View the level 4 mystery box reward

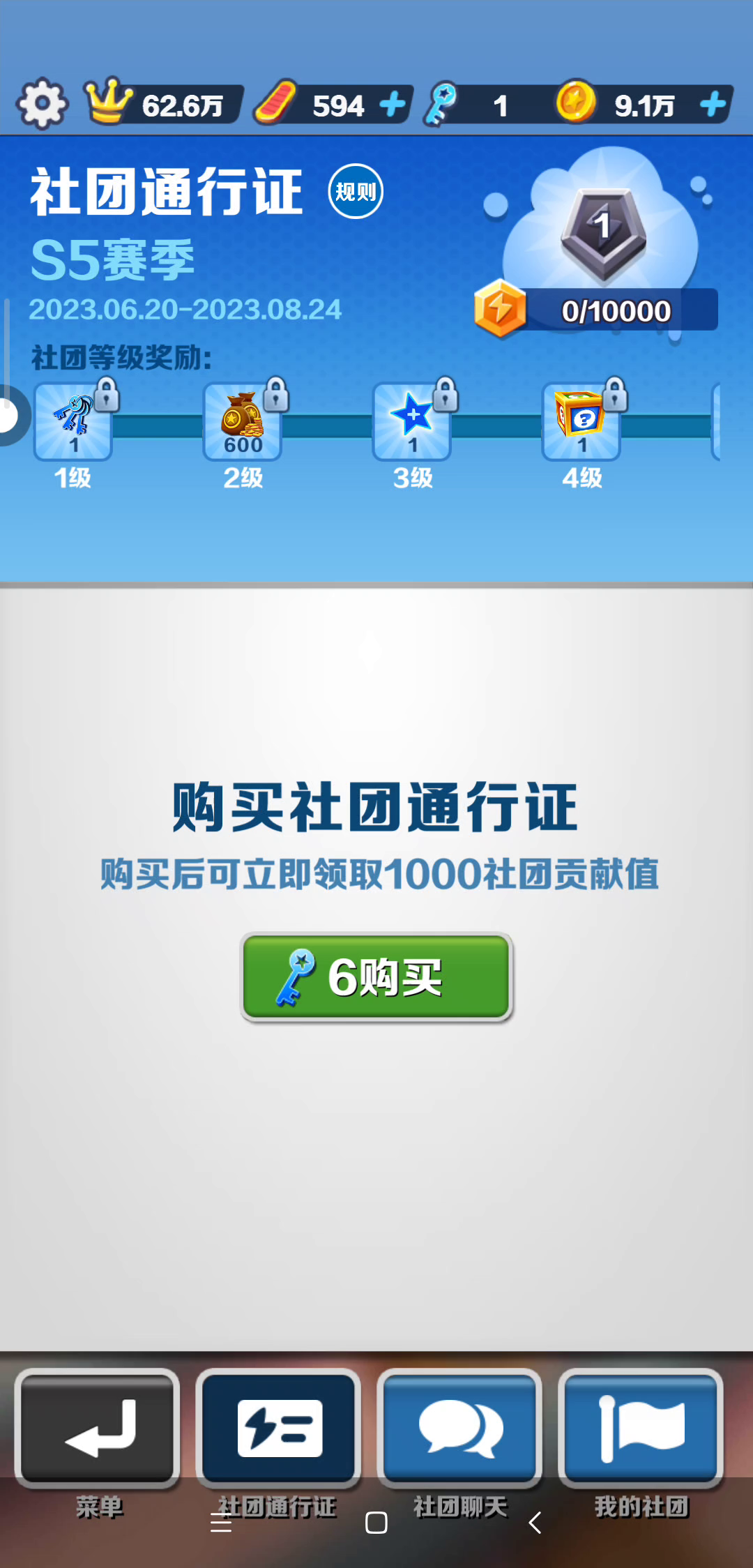(581, 422)
